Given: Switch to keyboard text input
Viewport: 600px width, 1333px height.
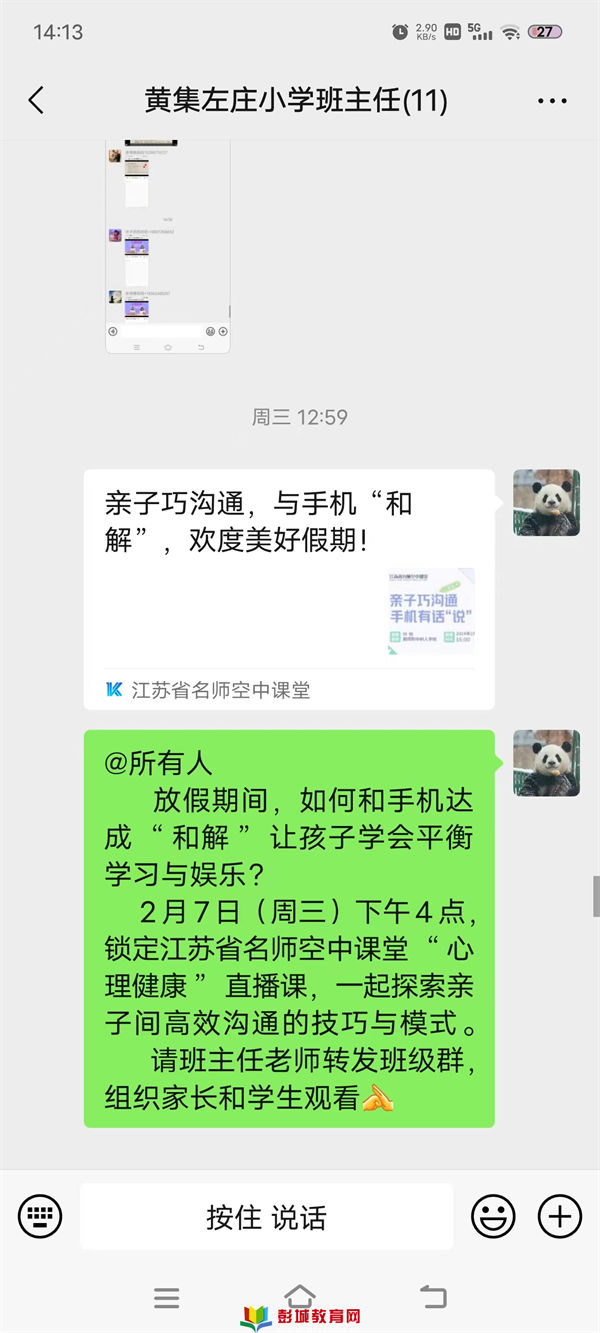Looking at the screenshot, I should (x=40, y=1217).
